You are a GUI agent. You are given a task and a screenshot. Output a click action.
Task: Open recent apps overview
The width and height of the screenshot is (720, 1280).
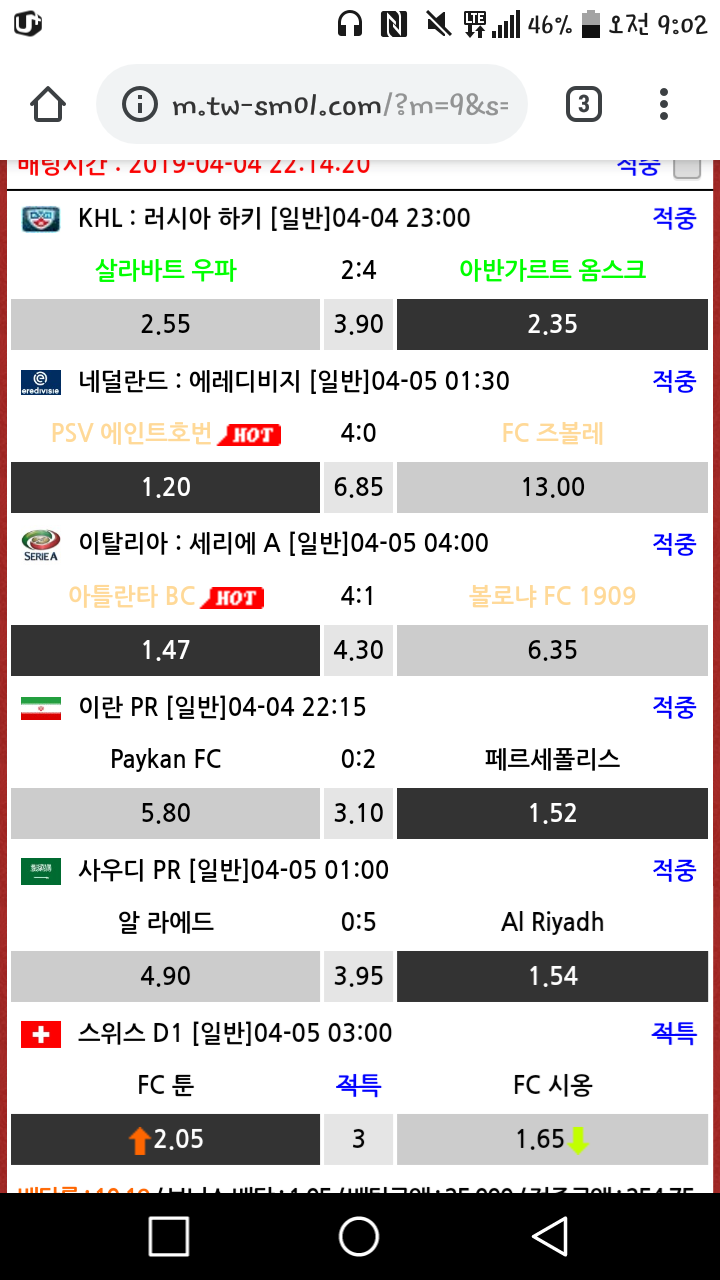pos(169,1237)
